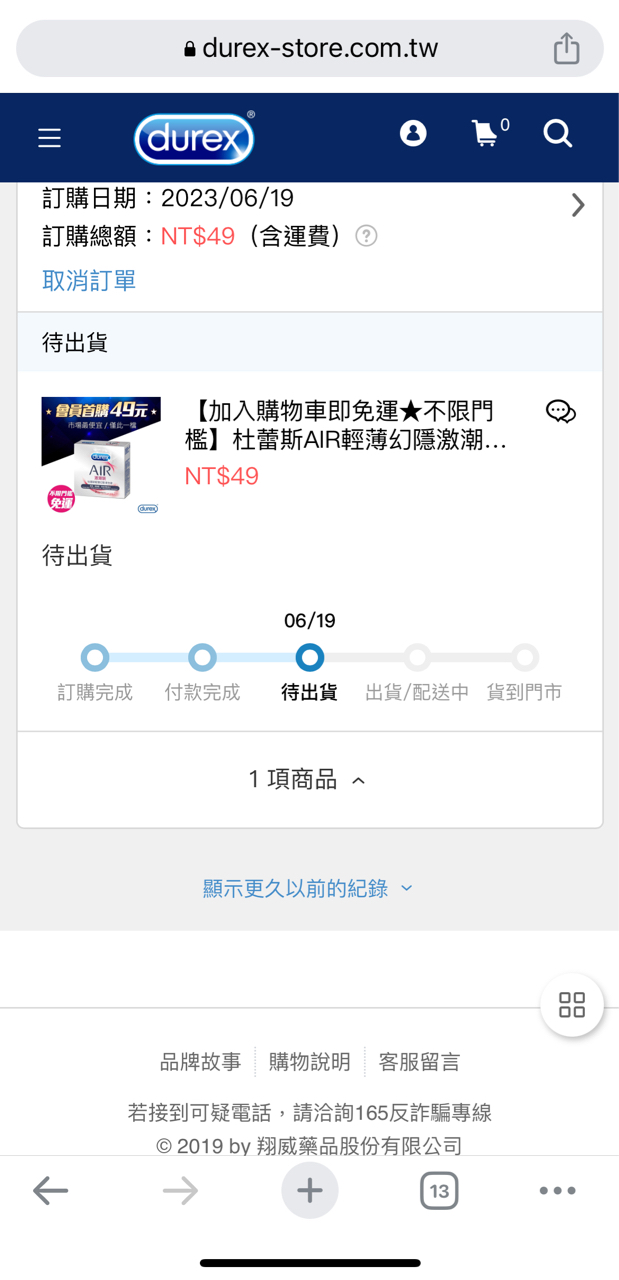Screen dimensions: 619x1280
Task: Open the 品牌故事 footer link
Action: (201, 1062)
